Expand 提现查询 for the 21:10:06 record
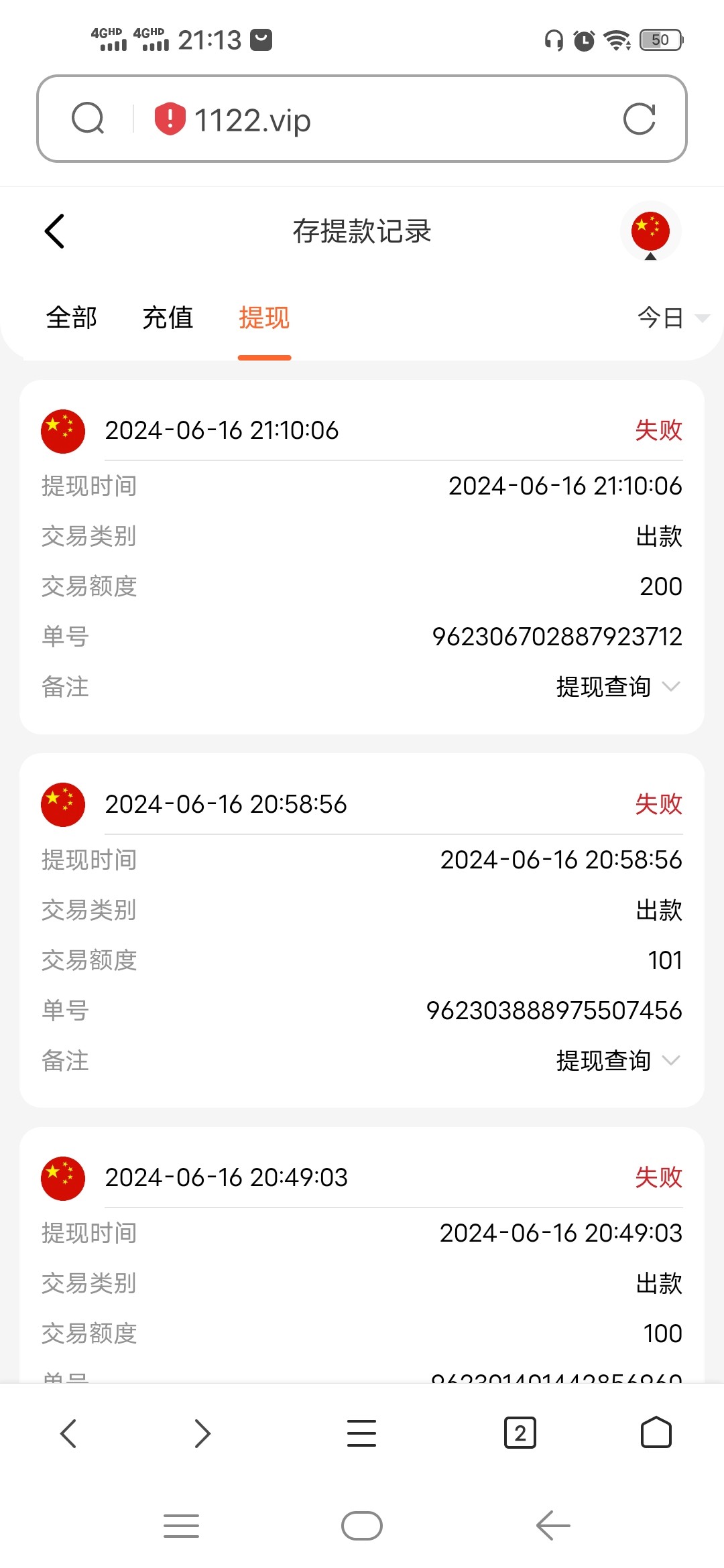Viewport: 724px width, 1568px height. (x=617, y=687)
